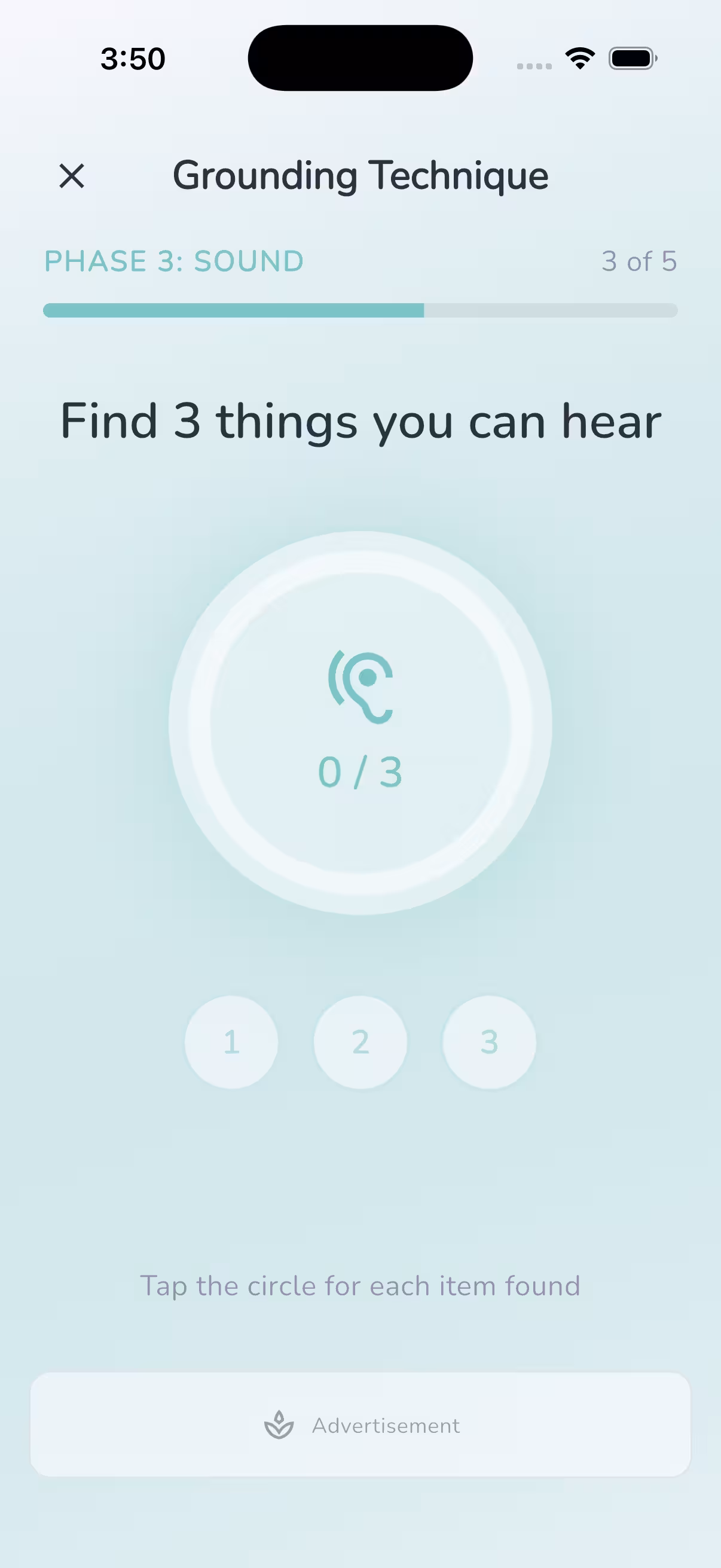Open the Advertisement banner
Image resolution: width=721 pixels, height=1568 pixels.
coord(360,1424)
